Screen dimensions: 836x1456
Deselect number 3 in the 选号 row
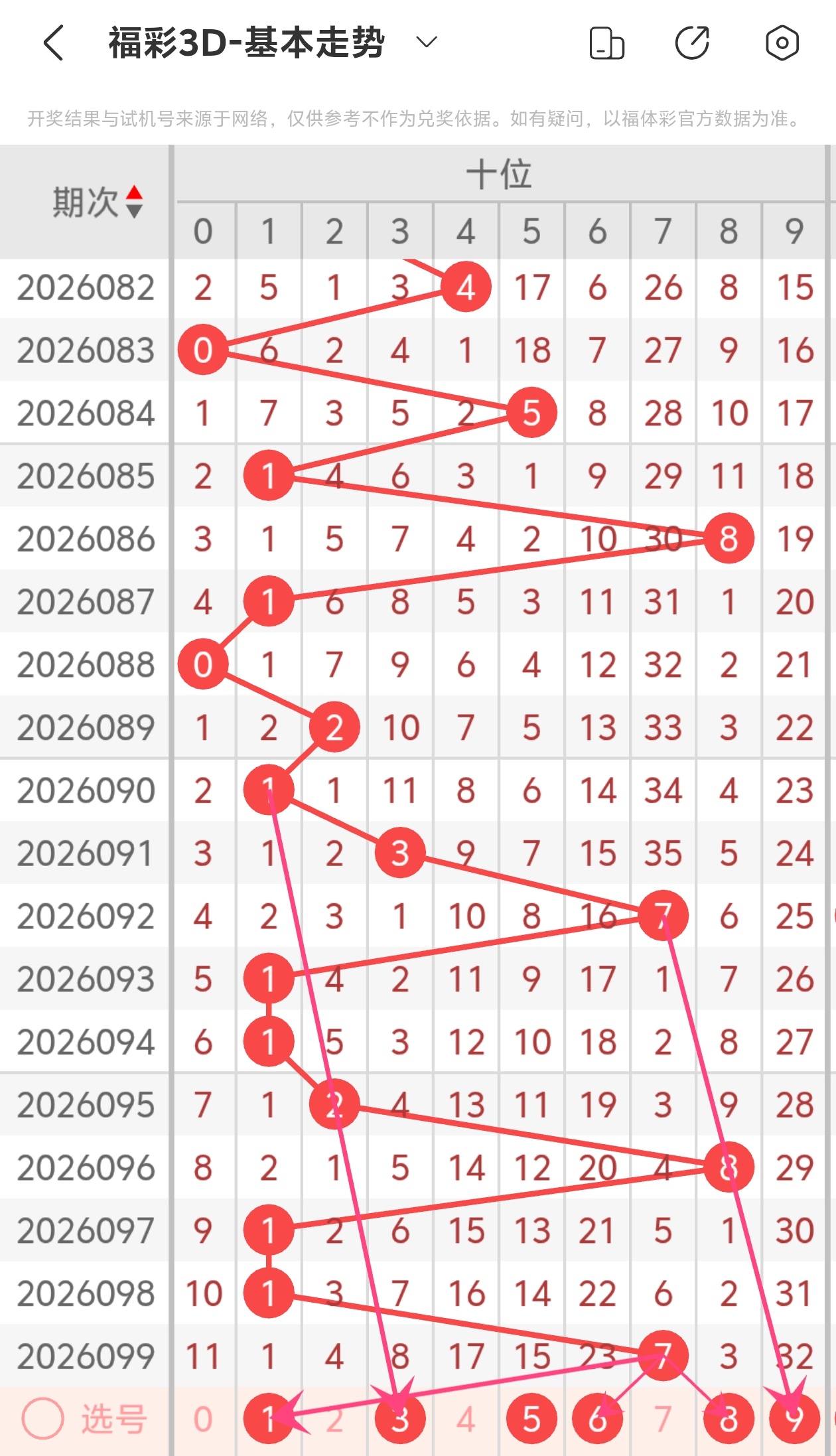click(400, 1419)
